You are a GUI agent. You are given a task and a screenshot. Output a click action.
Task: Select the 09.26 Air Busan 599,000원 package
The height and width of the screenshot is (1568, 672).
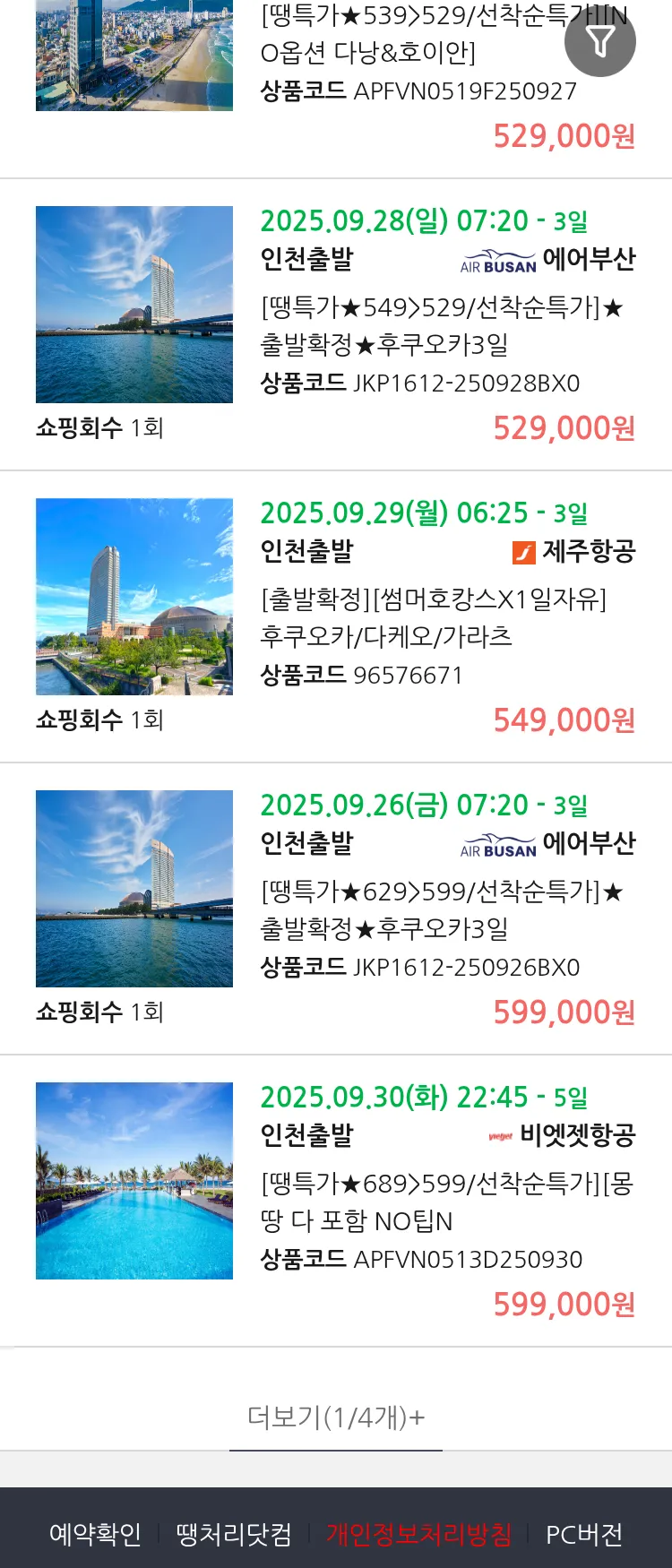(x=443, y=910)
